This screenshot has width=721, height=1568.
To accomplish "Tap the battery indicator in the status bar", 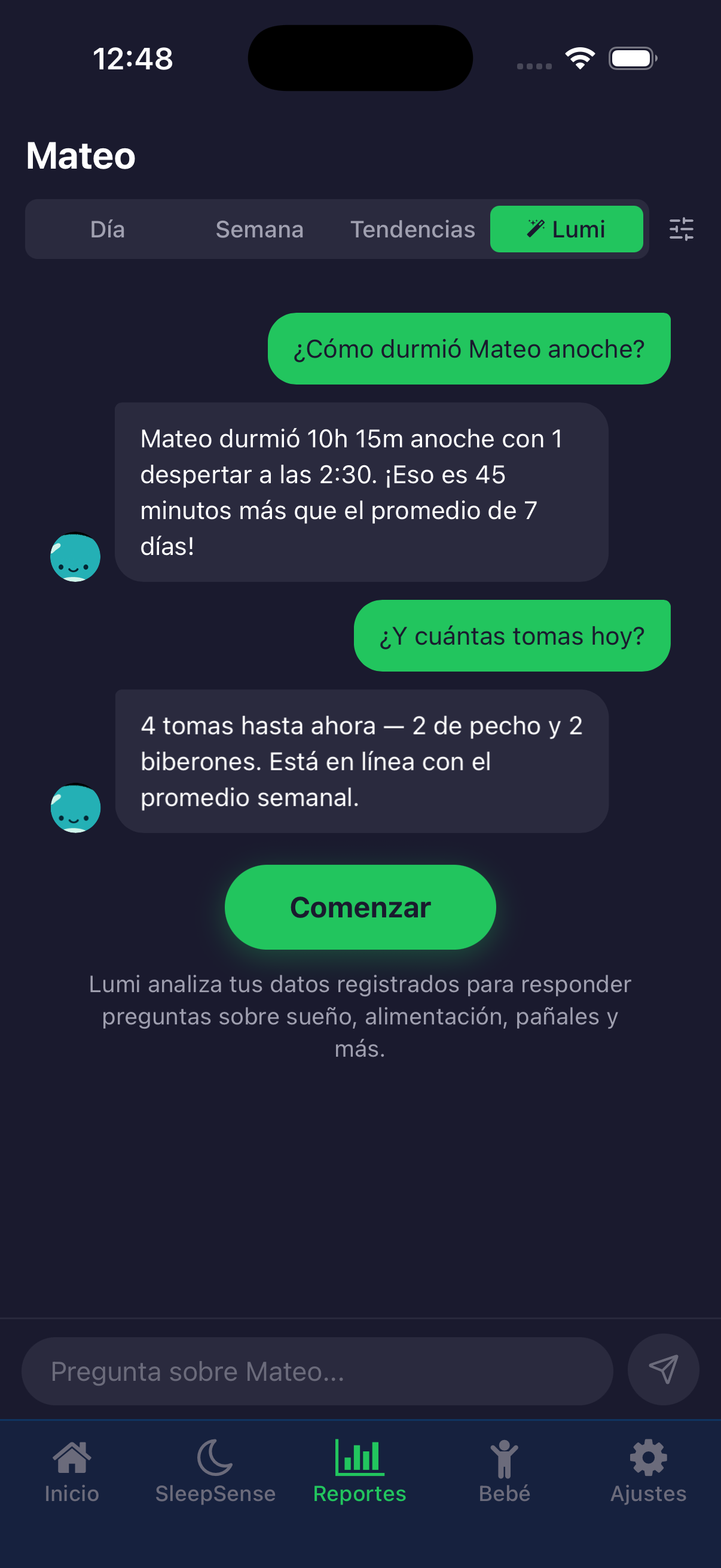I will tap(631, 58).
